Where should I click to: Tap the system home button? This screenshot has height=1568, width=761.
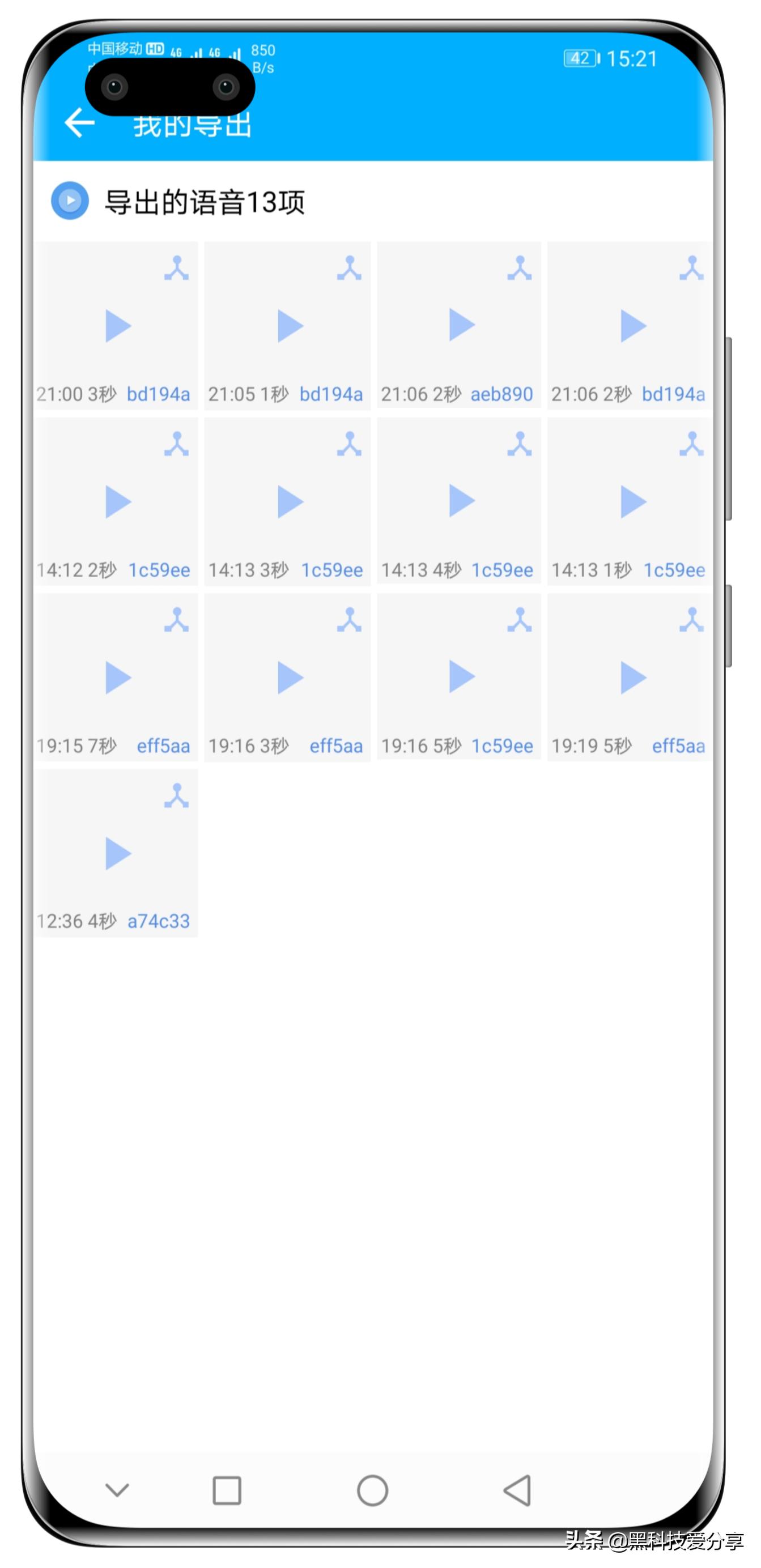tap(373, 1491)
